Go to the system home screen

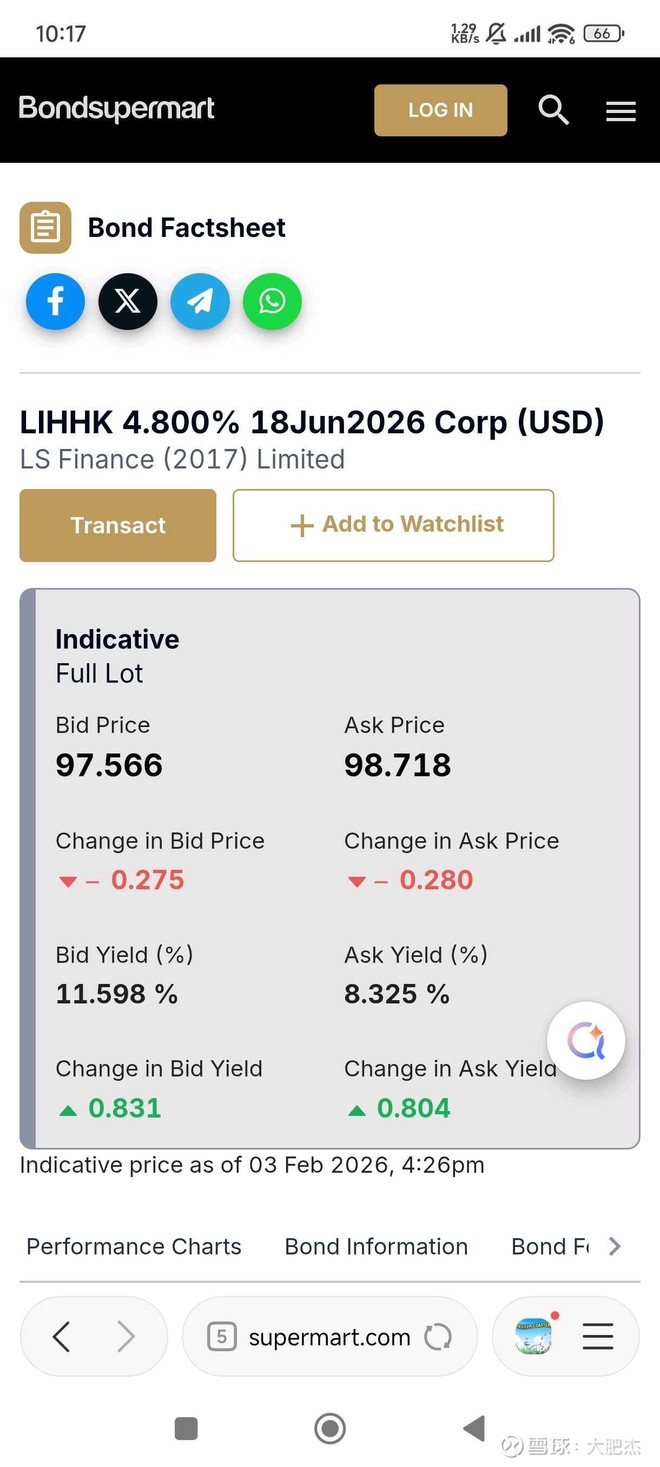[330, 1429]
